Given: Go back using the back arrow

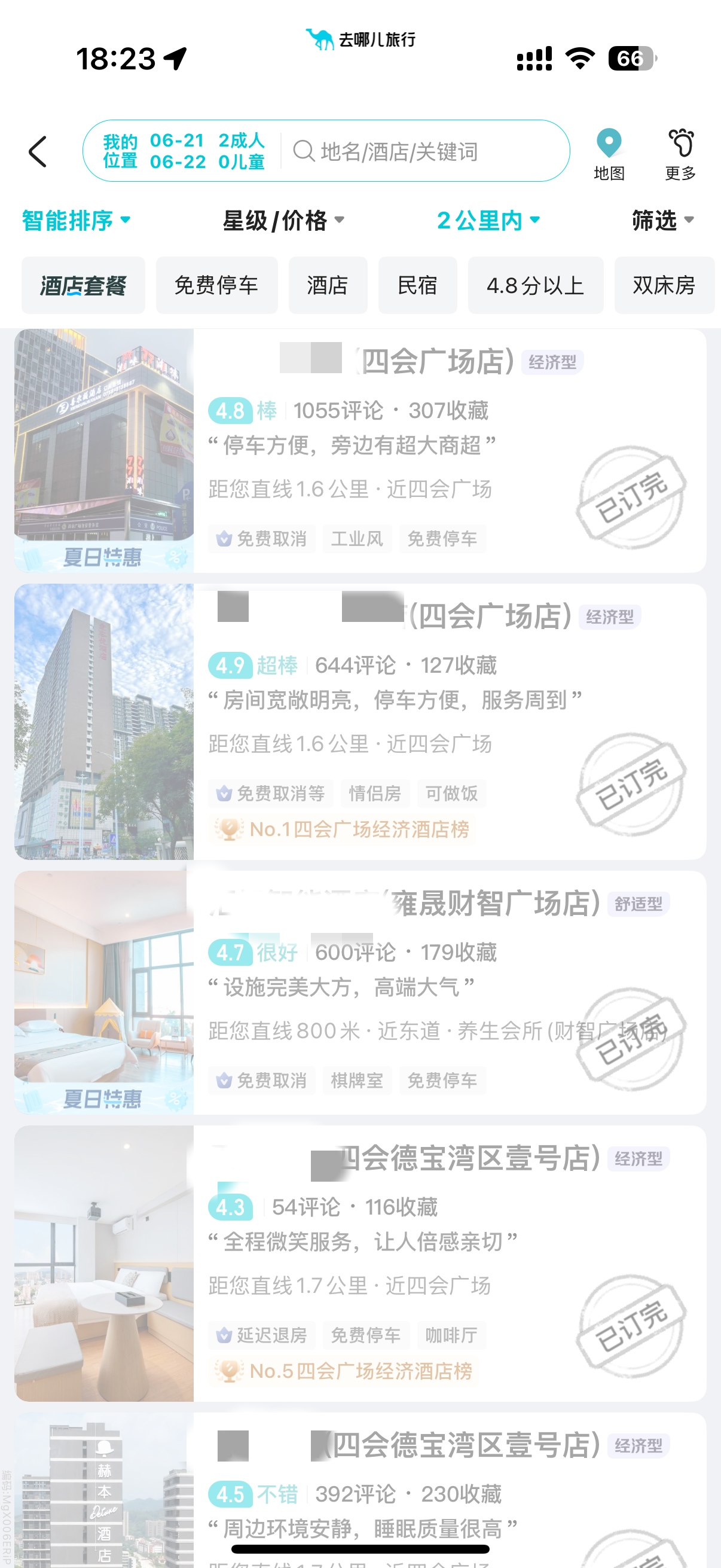Looking at the screenshot, I should pos(38,151).
